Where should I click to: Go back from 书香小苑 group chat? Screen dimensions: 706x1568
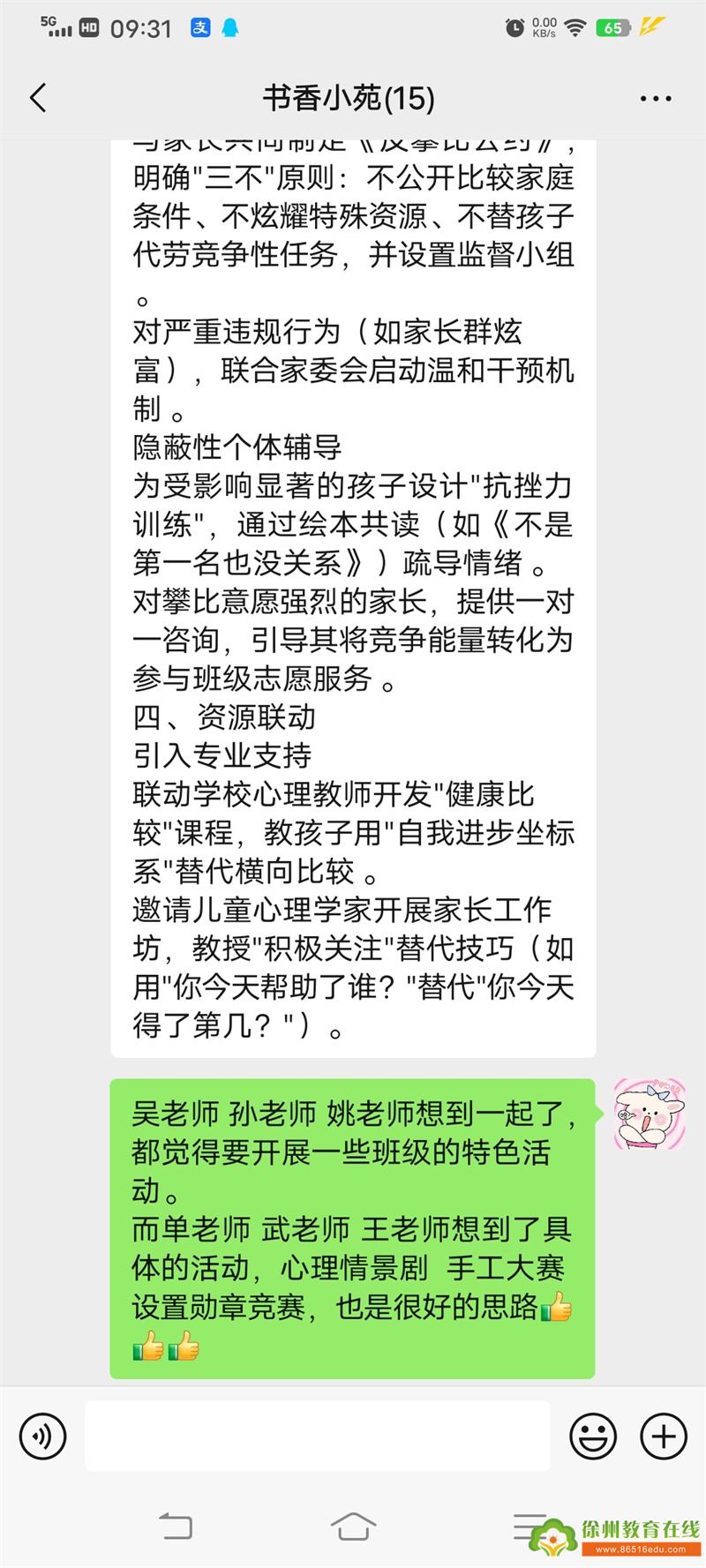[38, 98]
